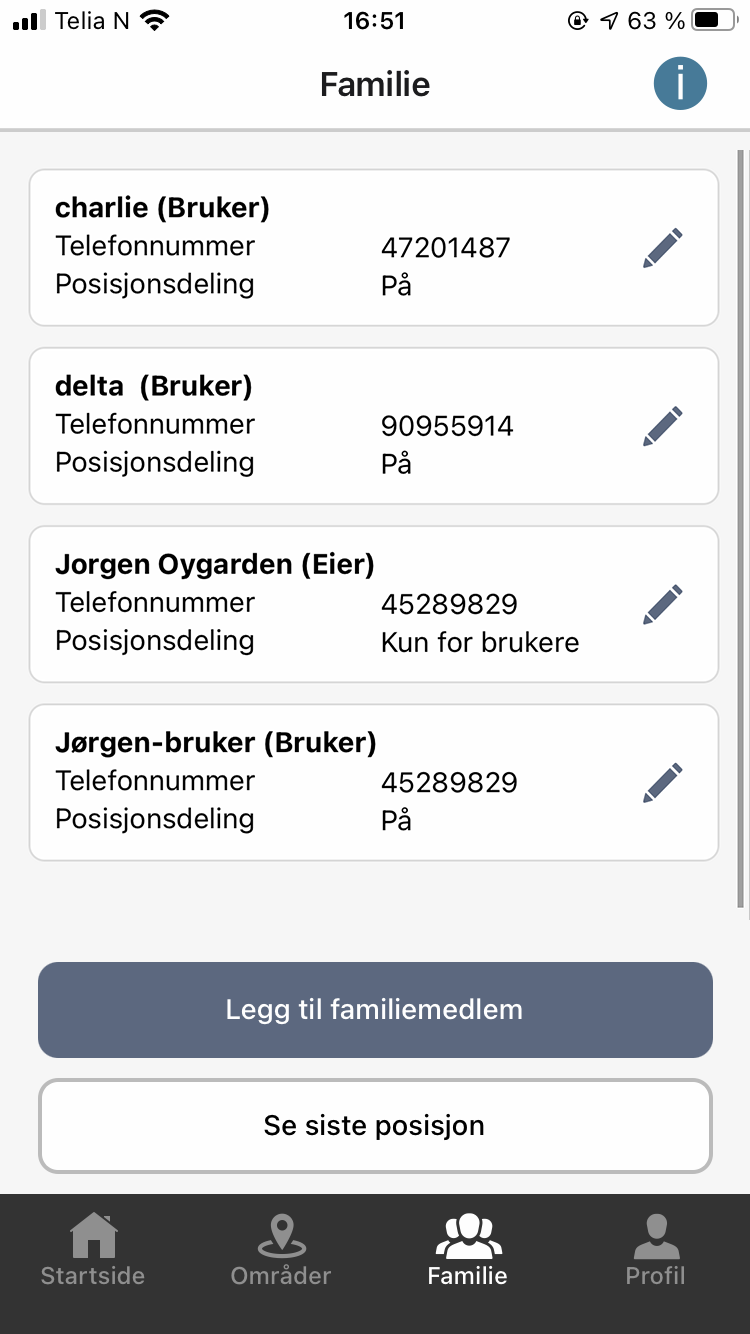The image size is (750, 1334).
Task: Tap Legg til familiemedlem button
Action: (x=375, y=1009)
